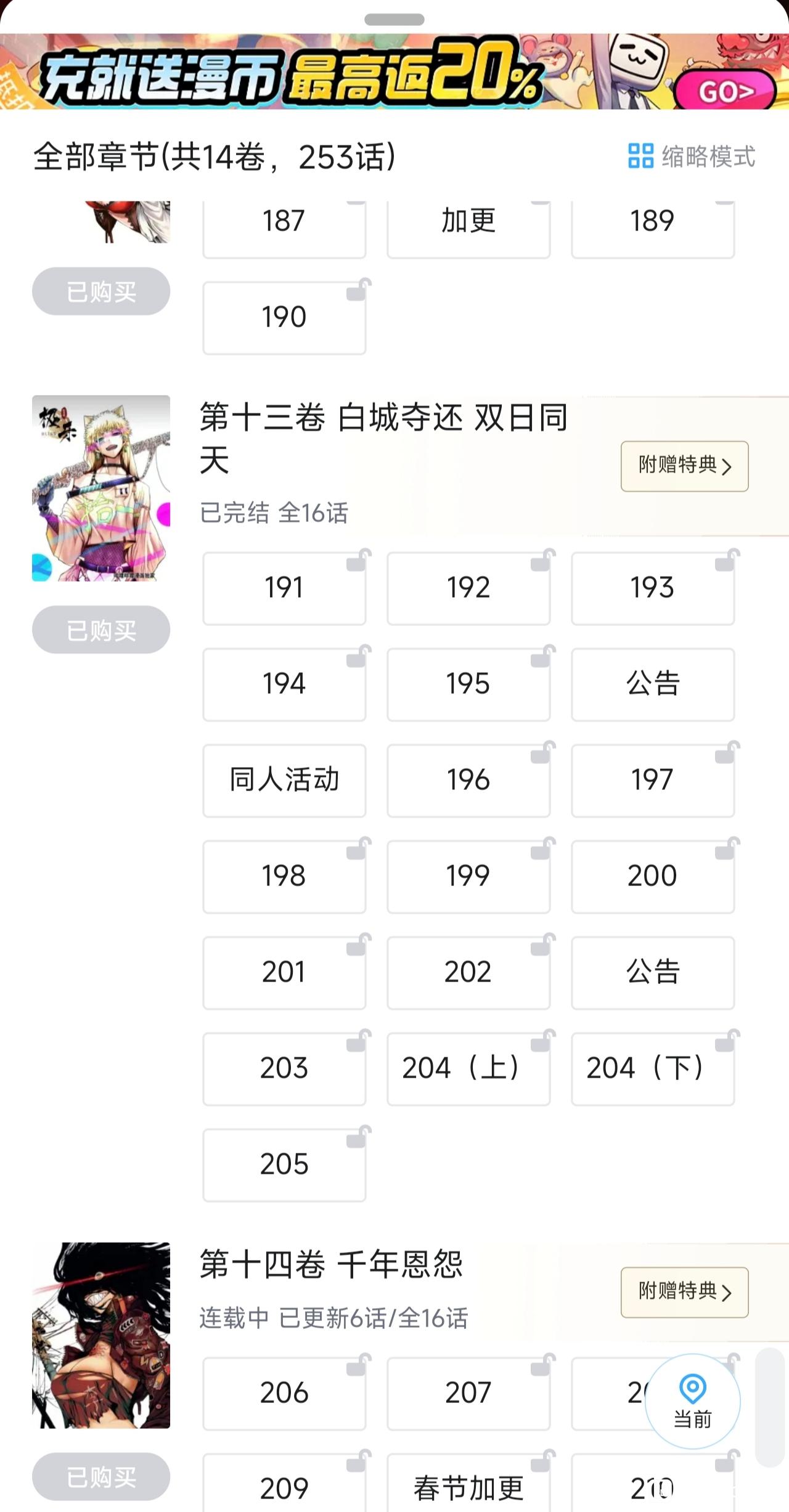The width and height of the screenshot is (789, 1512).
Task: Open volume 13 bonus extras (附赠特典)
Action: coord(684,466)
